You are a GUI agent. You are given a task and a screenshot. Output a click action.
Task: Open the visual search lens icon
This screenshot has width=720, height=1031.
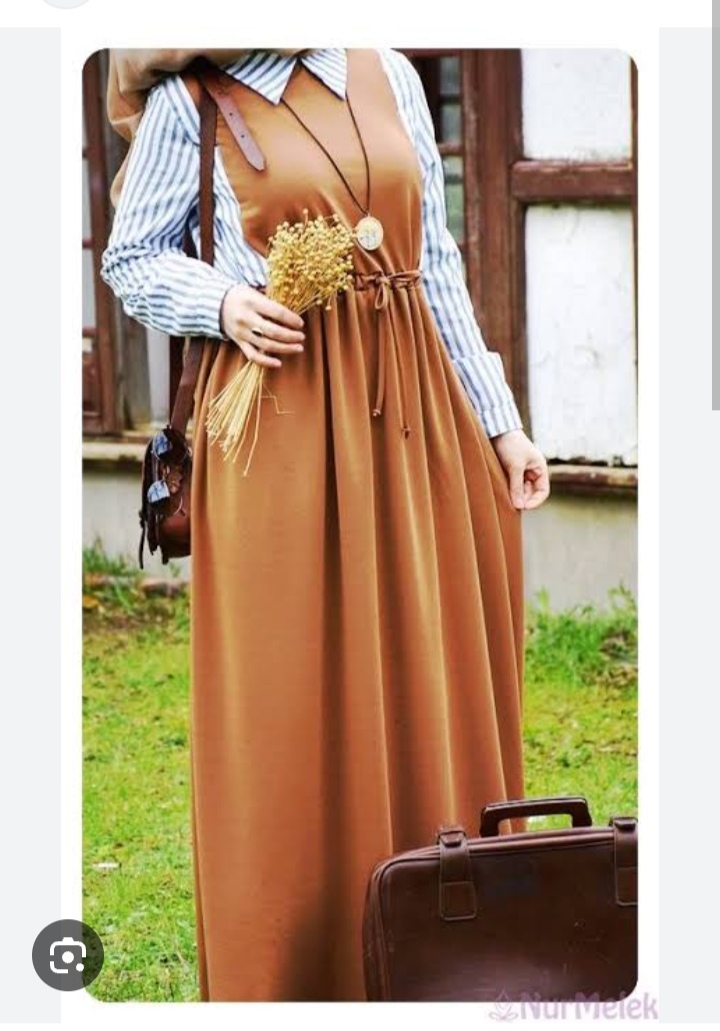click(x=68, y=955)
